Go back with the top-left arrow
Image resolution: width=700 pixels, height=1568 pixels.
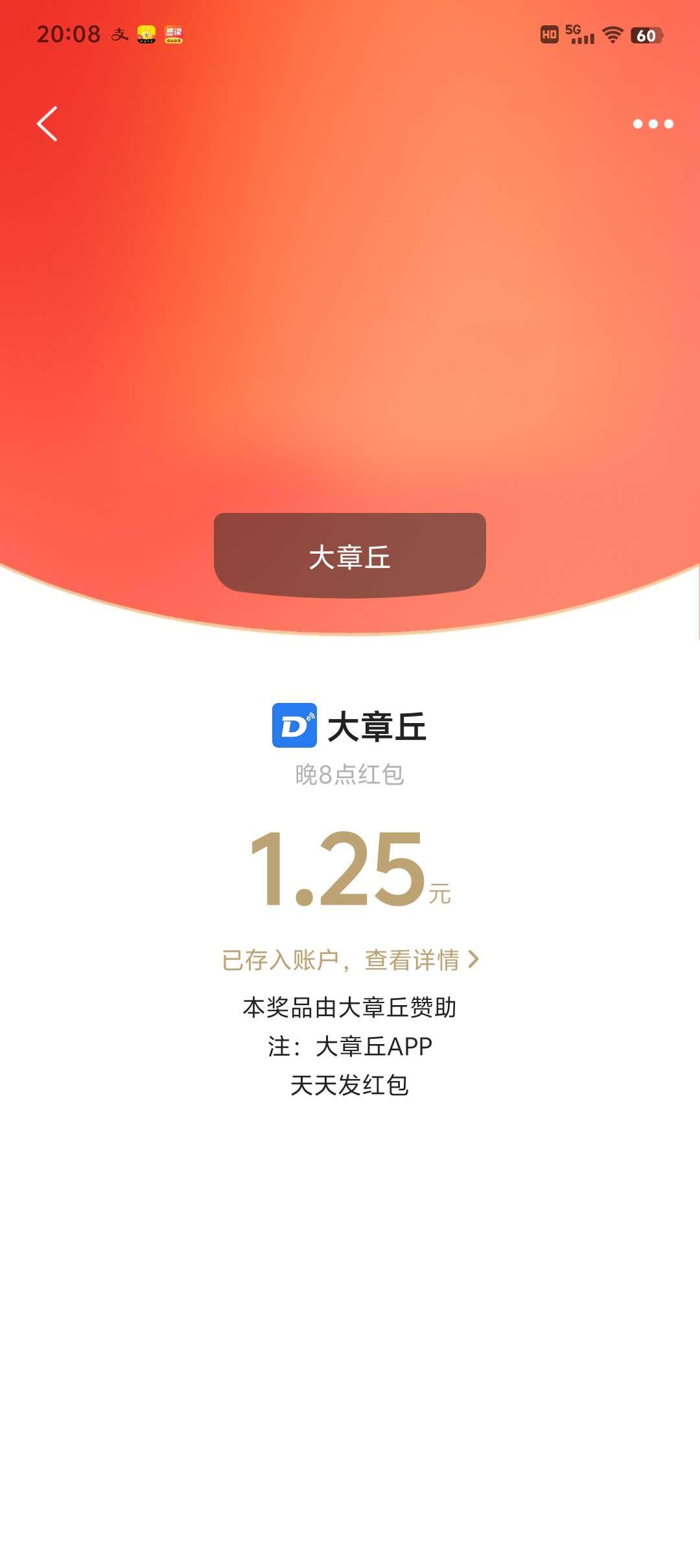click(x=47, y=124)
